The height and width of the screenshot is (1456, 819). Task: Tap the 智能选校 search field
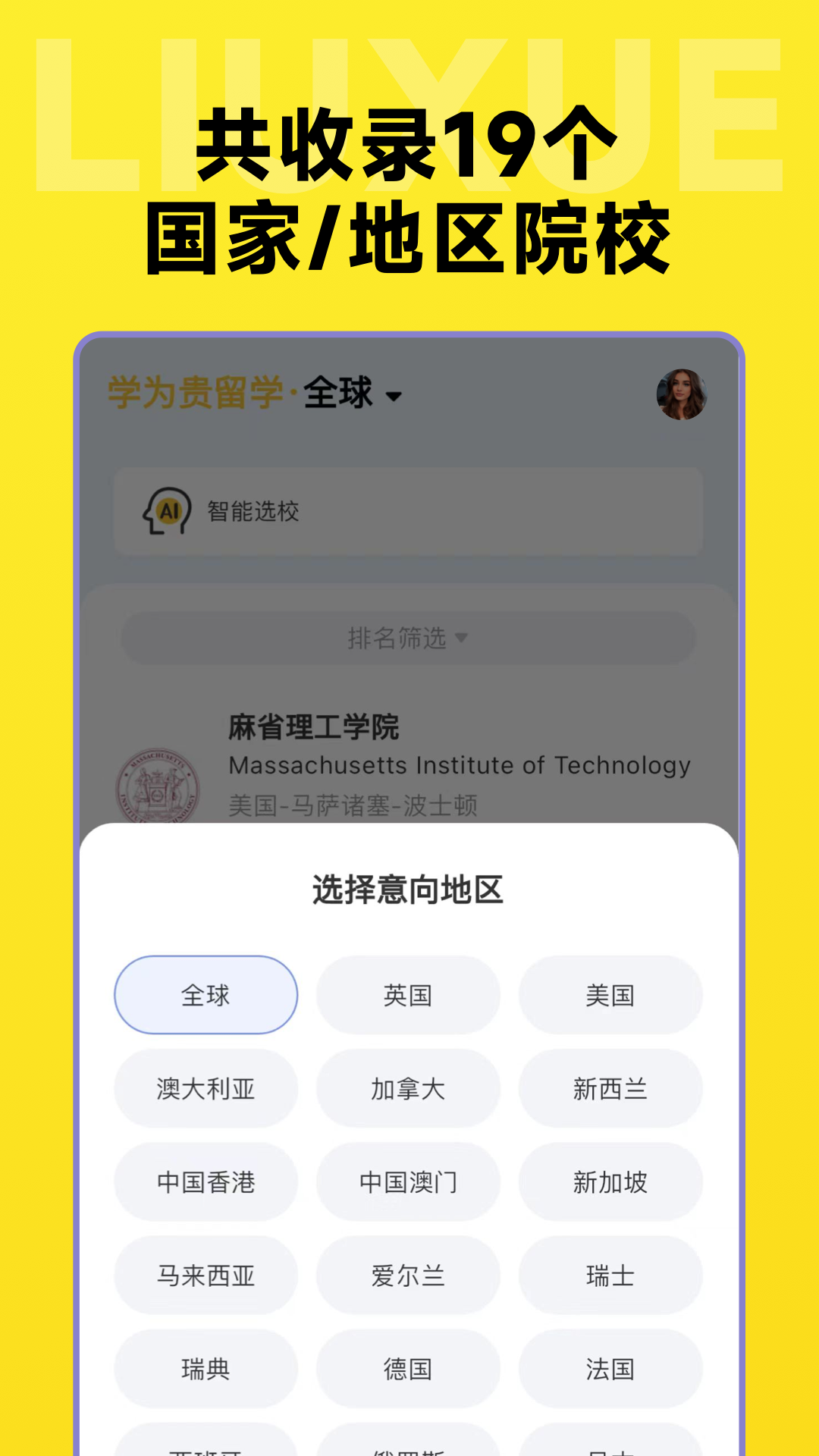click(407, 511)
